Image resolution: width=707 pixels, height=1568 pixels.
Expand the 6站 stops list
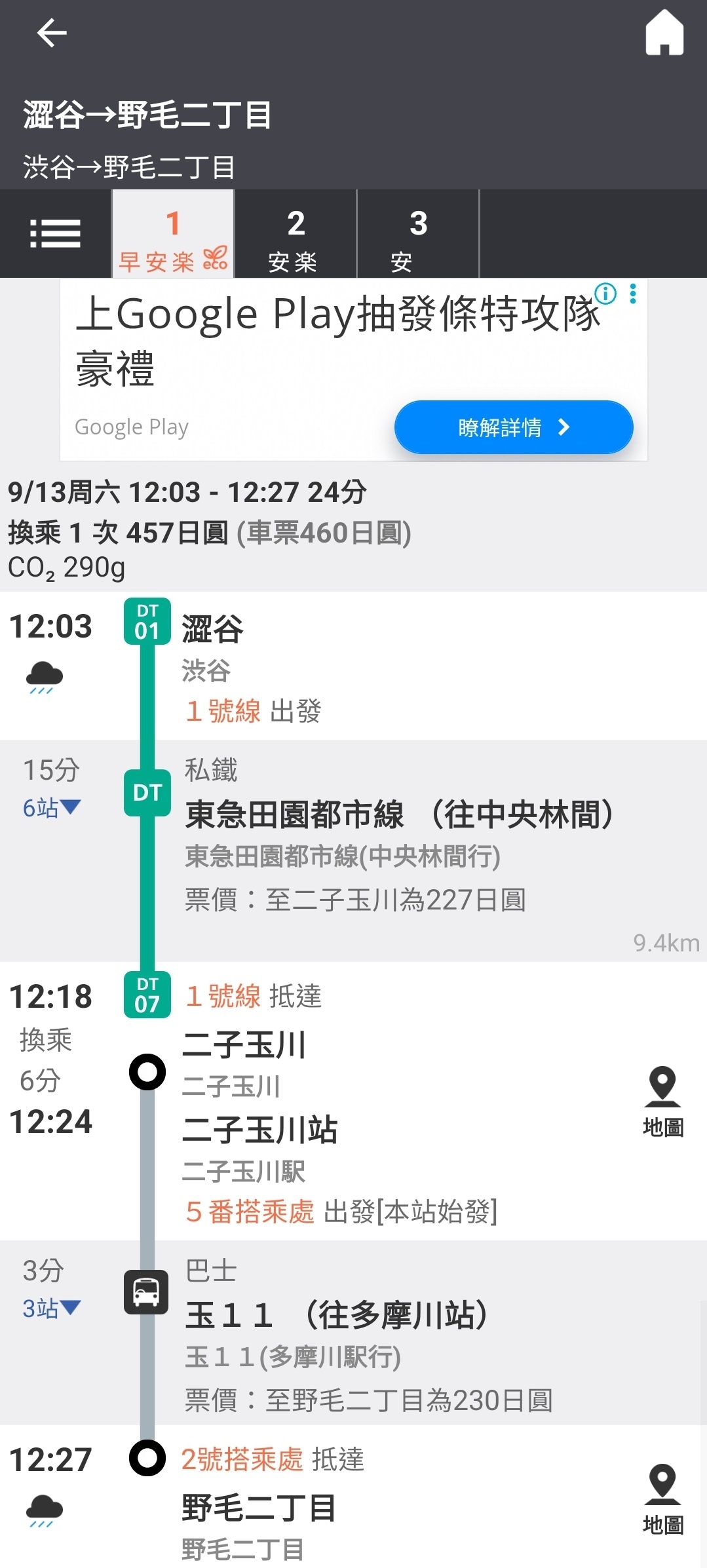[51, 808]
